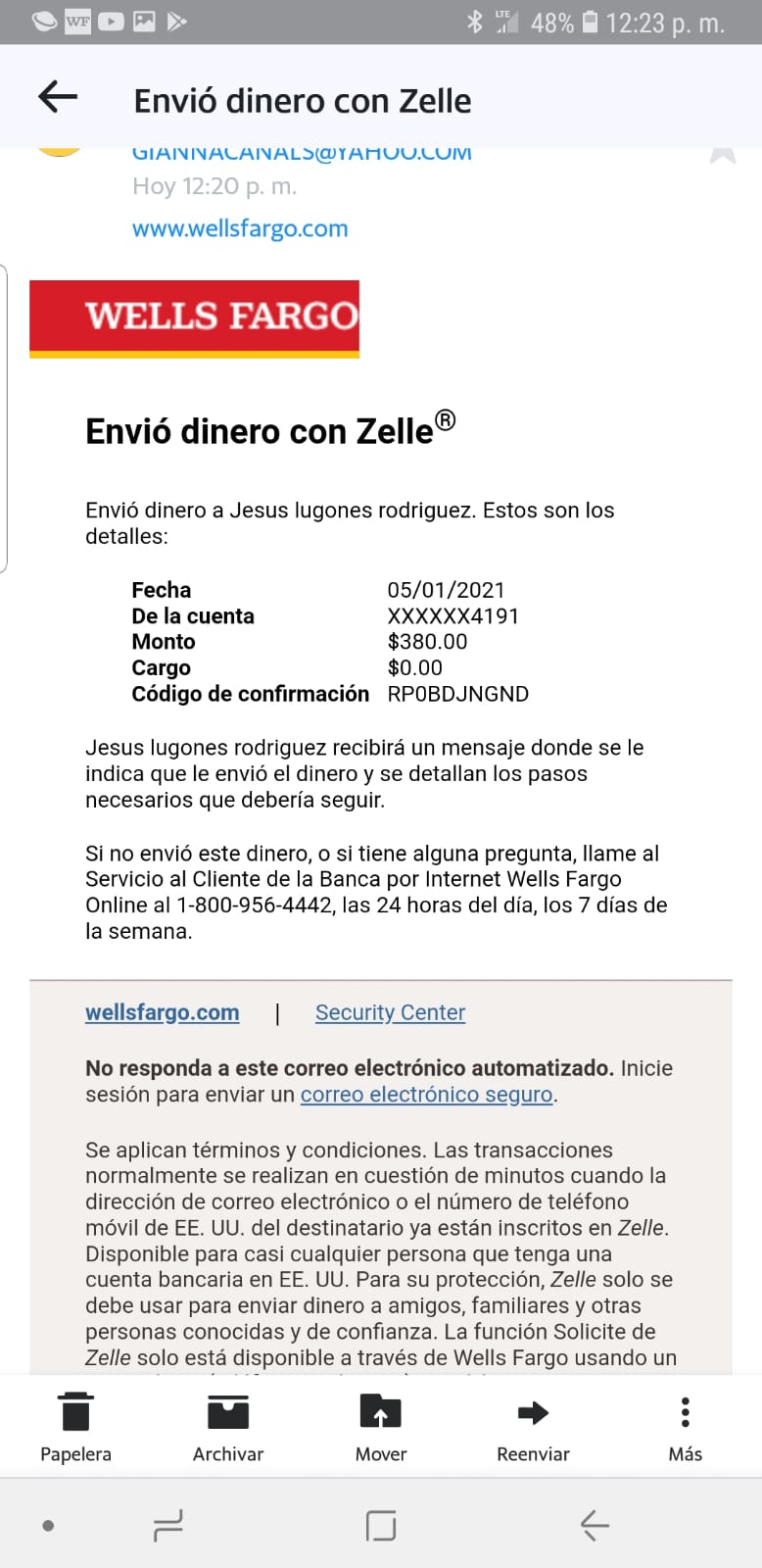Tap the system back button
Viewport: 762px width, 1568px height.
(x=595, y=1525)
